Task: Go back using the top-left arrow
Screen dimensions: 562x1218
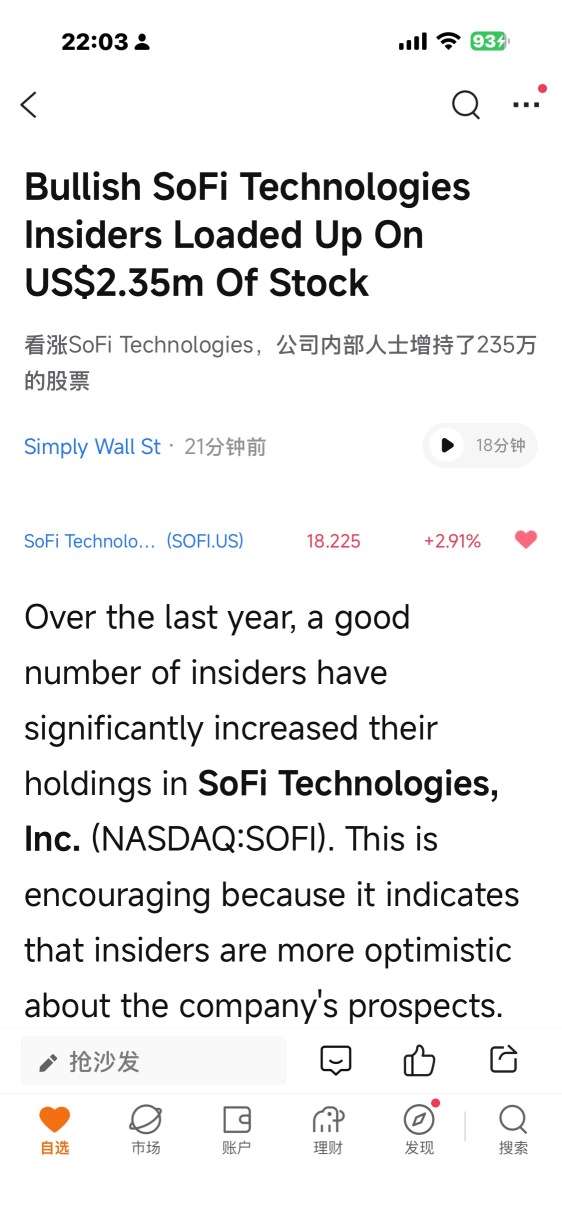Action: tap(29, 104)
